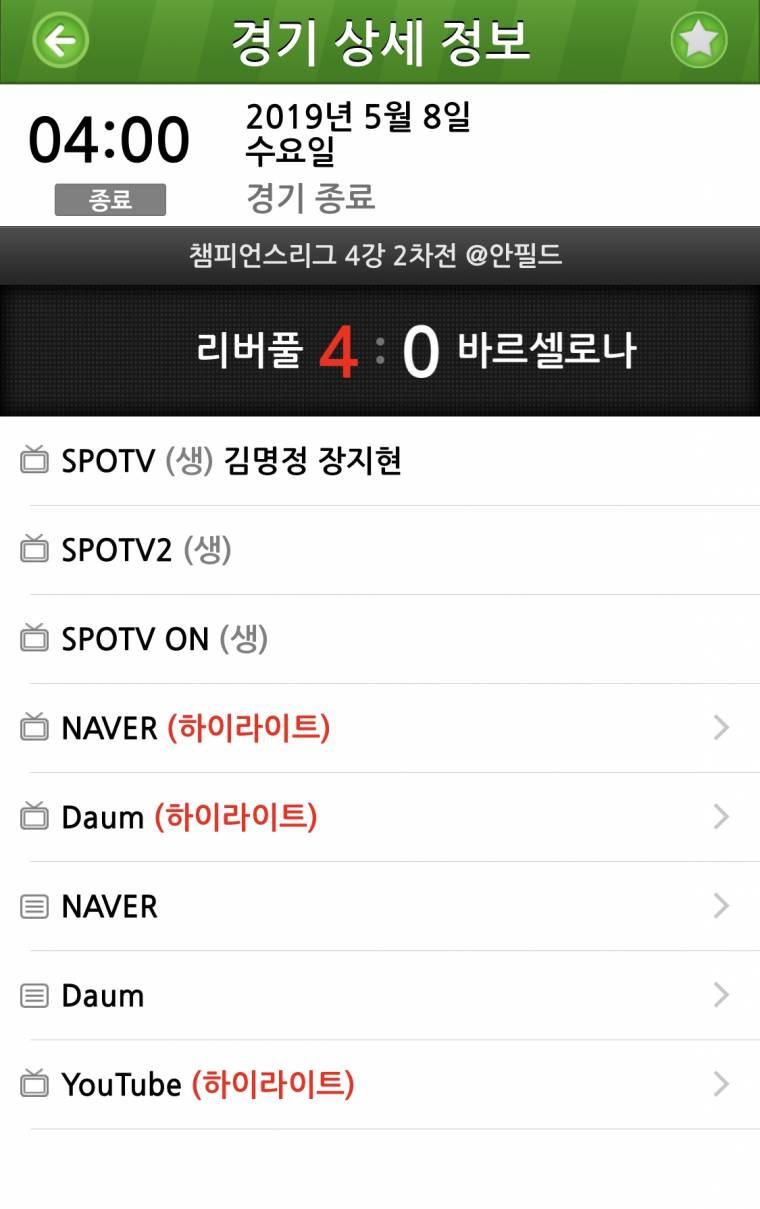Open Daum highlight video
760x1209 pixels.
(x=380, y=817)
